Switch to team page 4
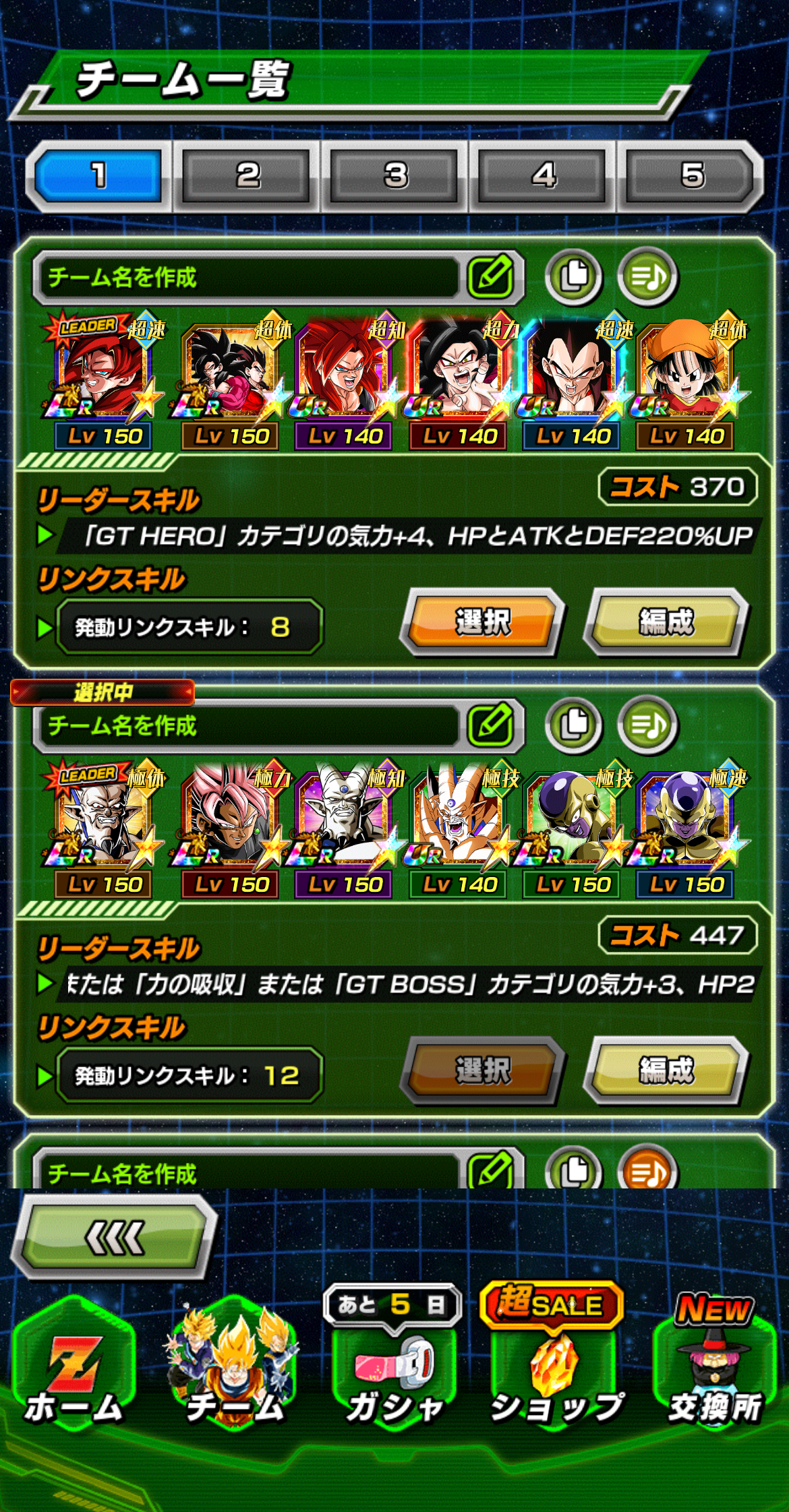This screenshot has width=789, height=1512. (544, 176)
